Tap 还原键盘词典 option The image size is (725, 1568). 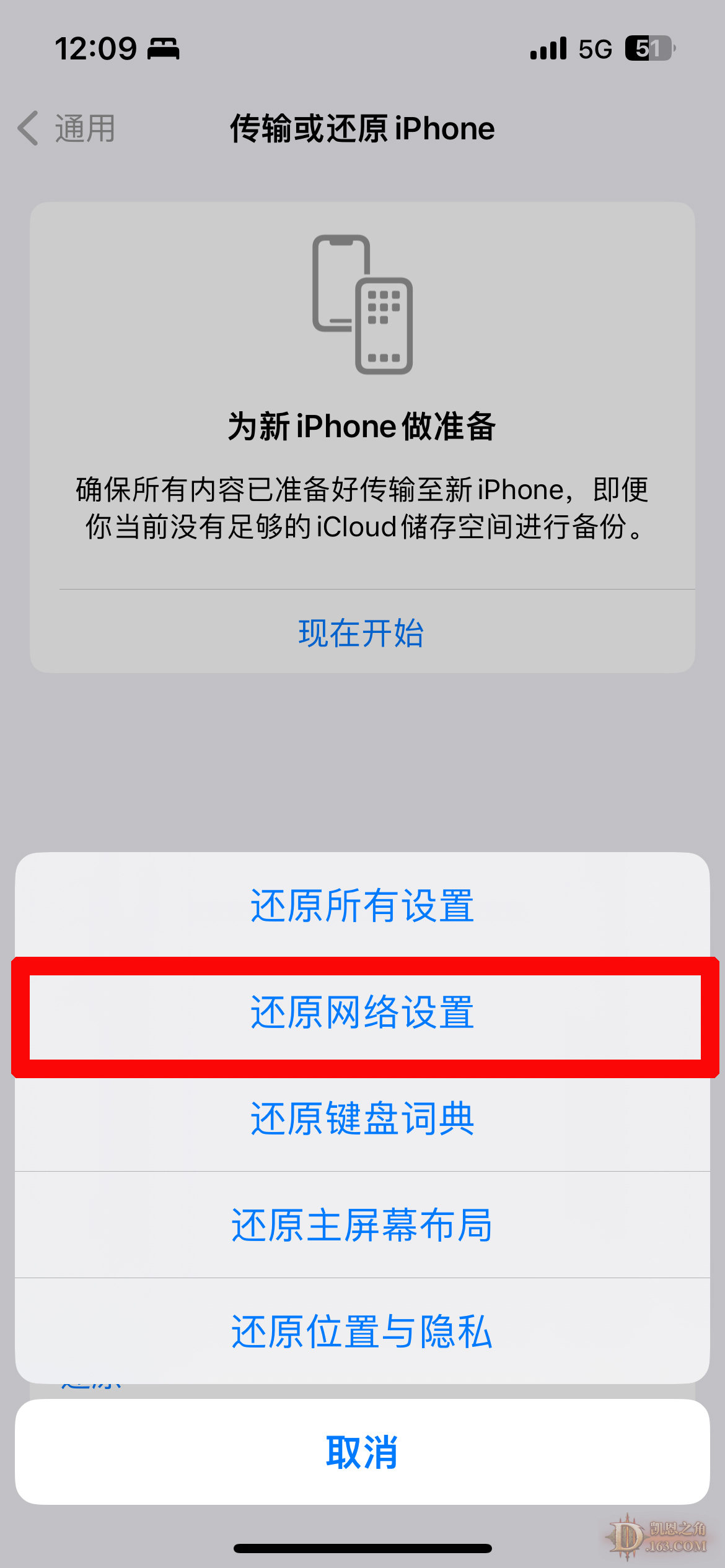[x=362, y=1118]
